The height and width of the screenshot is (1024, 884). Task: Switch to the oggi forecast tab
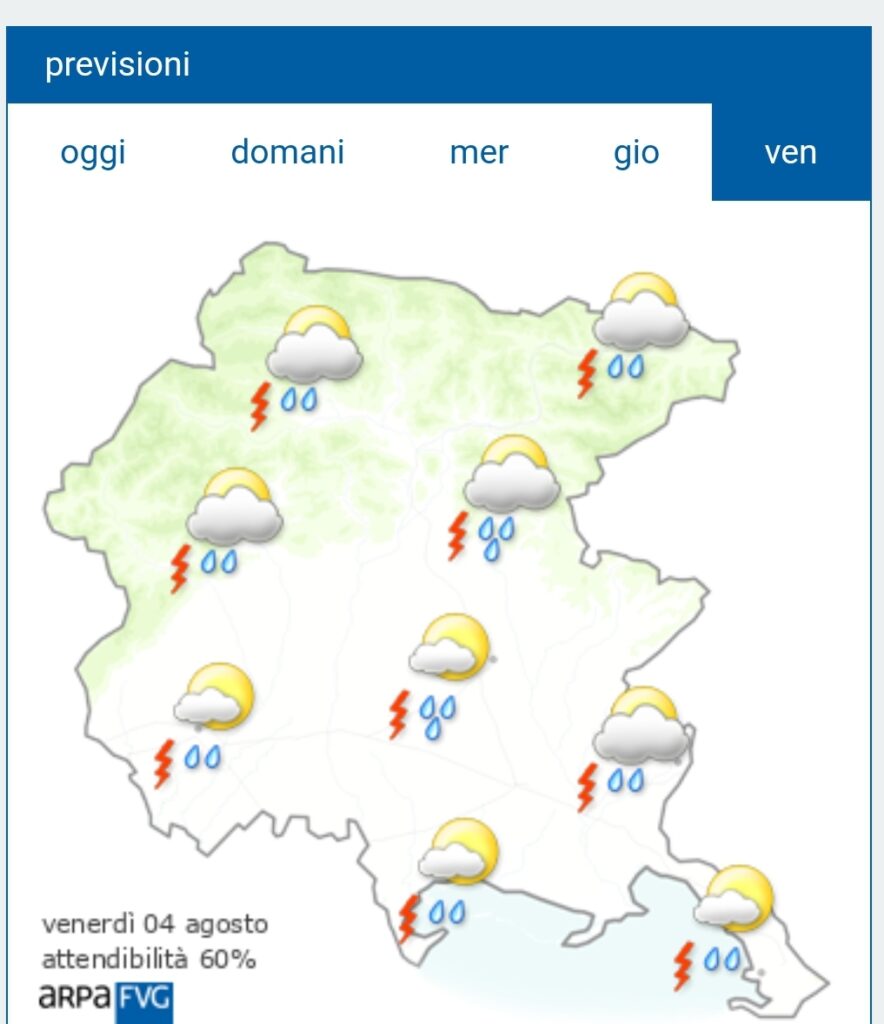[x=93, y=152]
